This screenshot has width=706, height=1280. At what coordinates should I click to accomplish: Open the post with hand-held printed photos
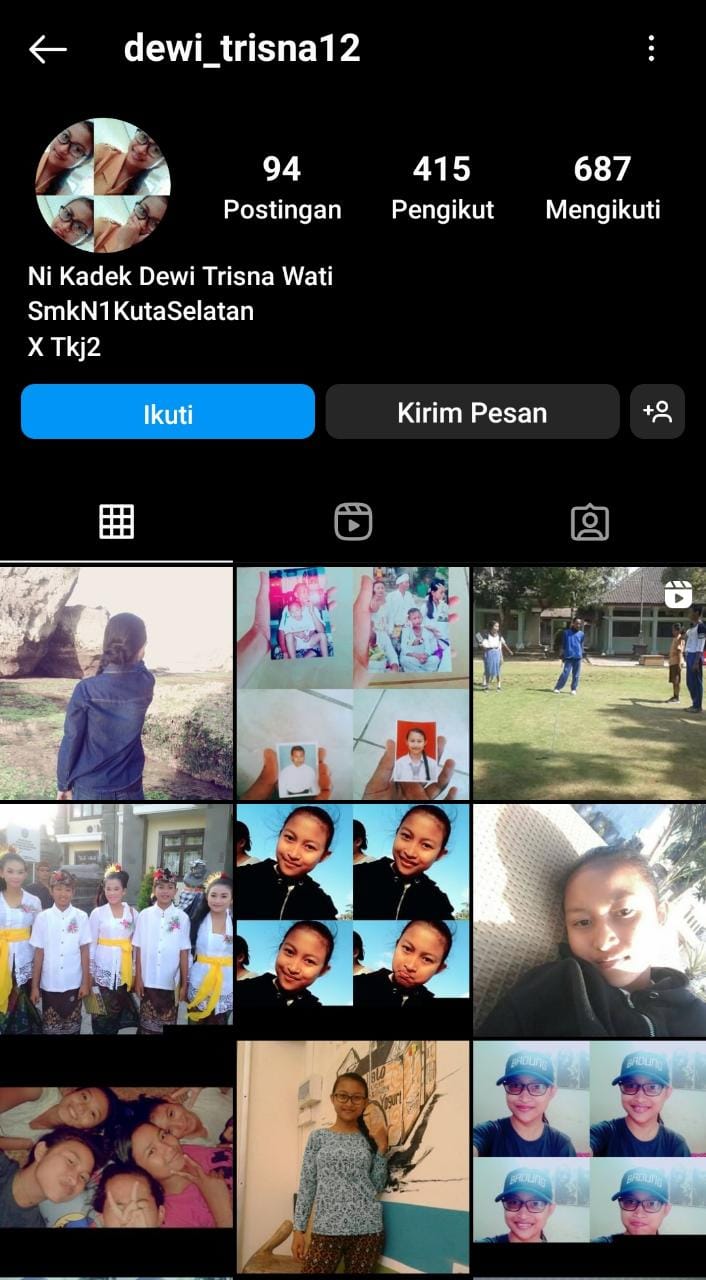[x=353, y=684]
